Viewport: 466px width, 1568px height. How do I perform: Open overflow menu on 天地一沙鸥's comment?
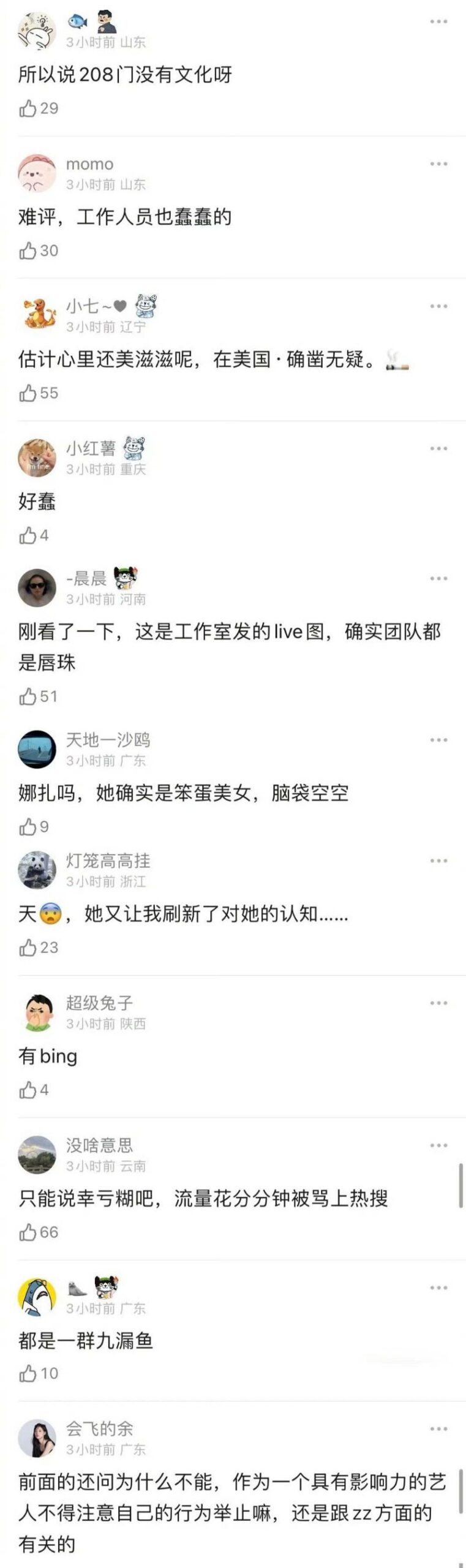(438, 740)
